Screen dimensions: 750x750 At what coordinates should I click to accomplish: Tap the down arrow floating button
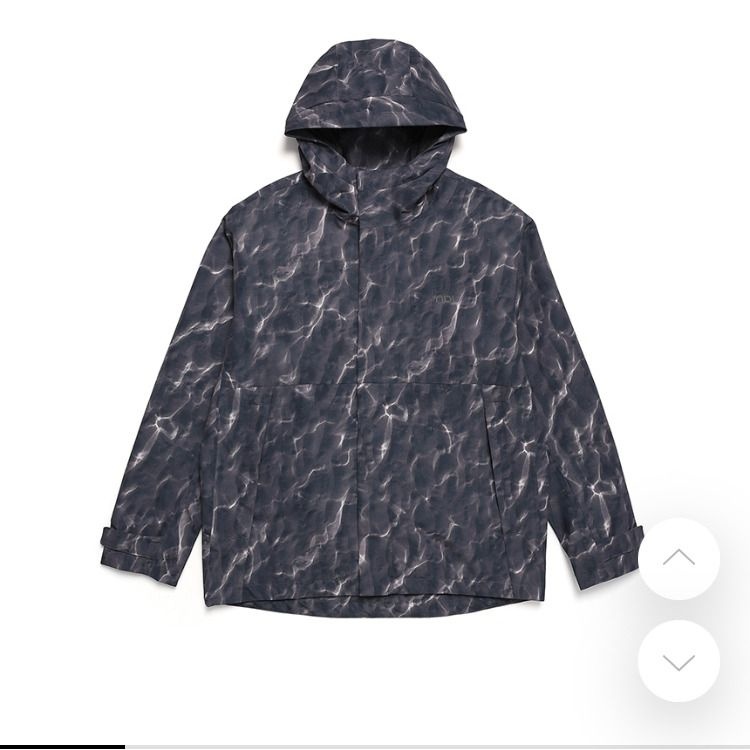[x=679, y=661]
